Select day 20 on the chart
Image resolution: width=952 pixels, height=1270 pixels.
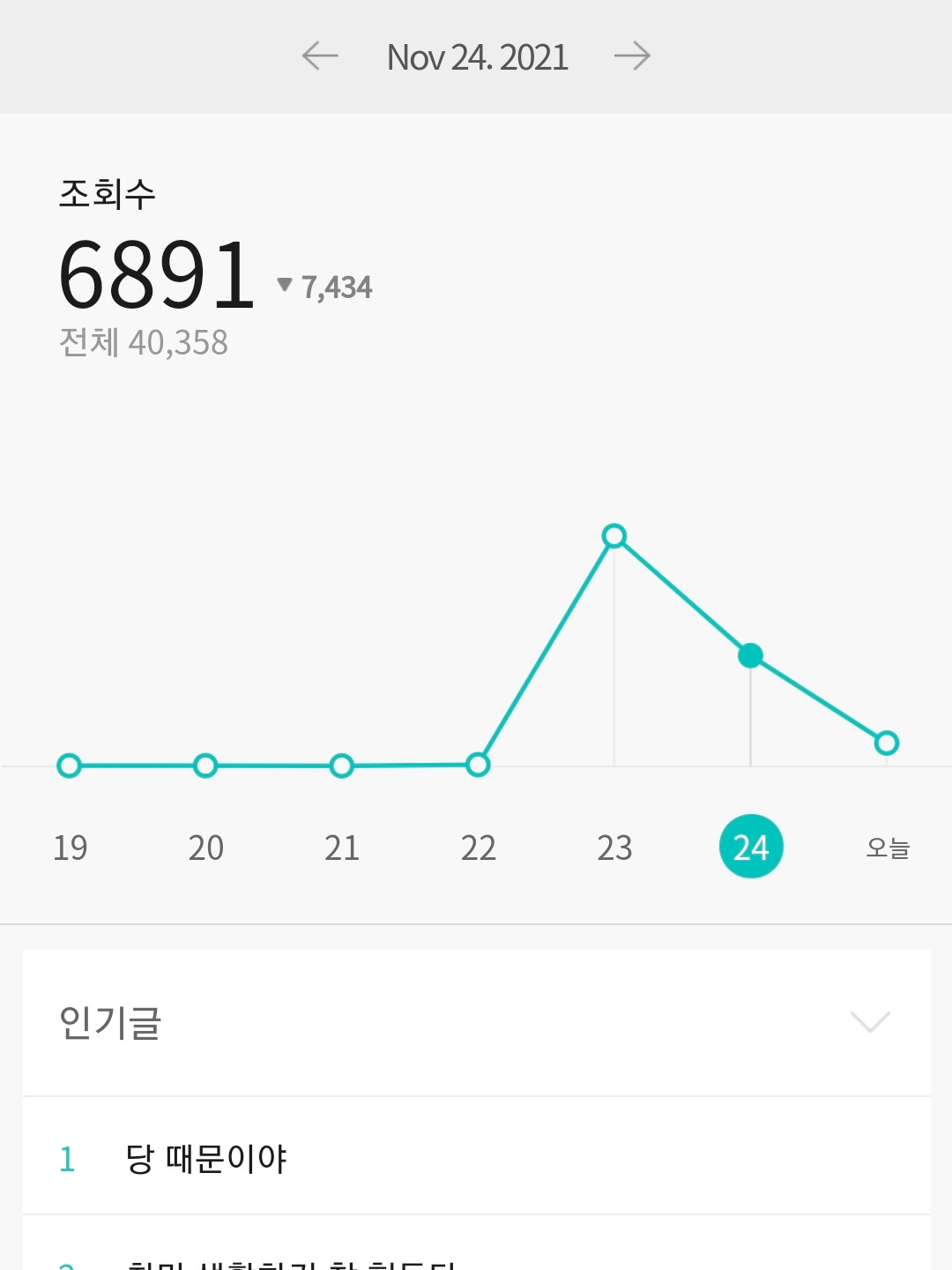tap(205, 848)
